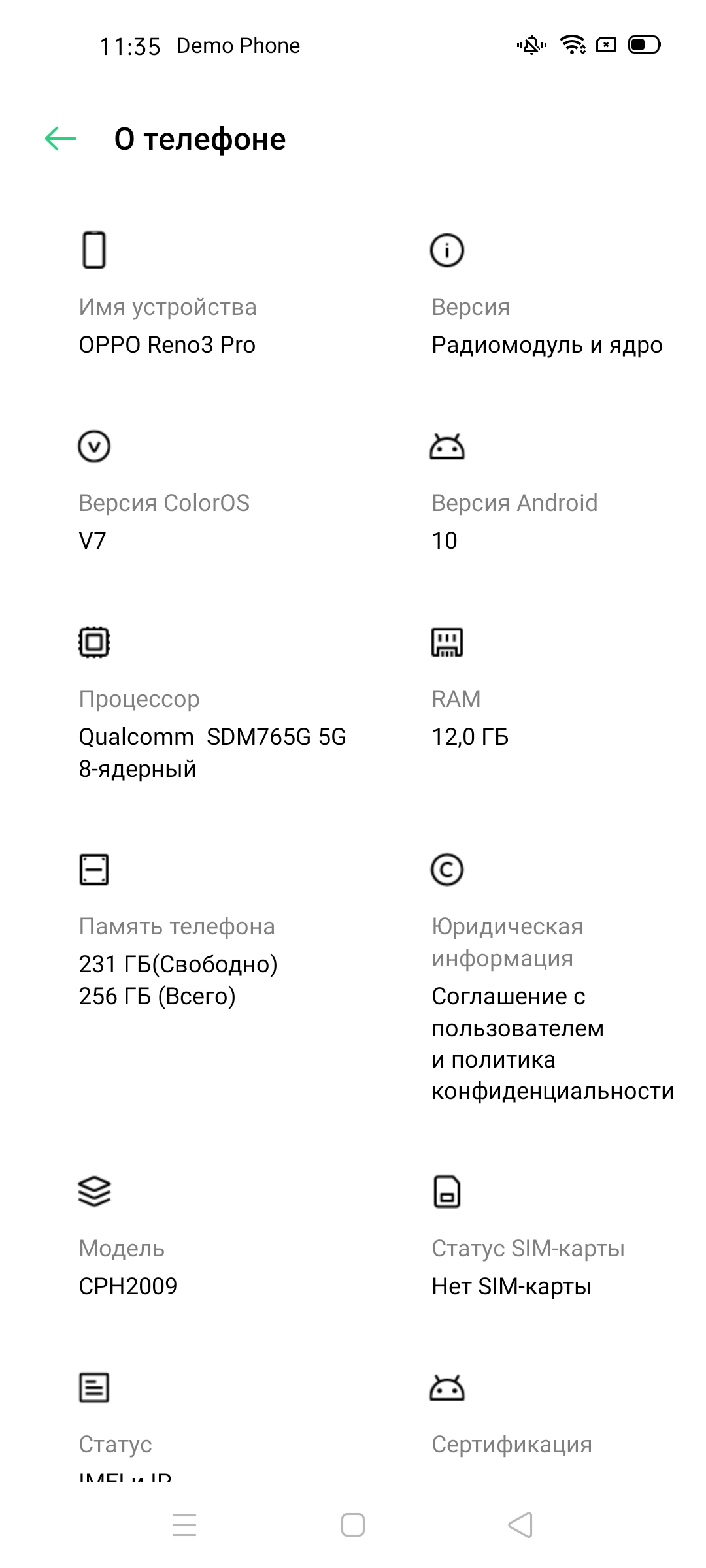The image size is (706, 1568).
Task: Go back from О телефоне
Action: click(61, 139)
